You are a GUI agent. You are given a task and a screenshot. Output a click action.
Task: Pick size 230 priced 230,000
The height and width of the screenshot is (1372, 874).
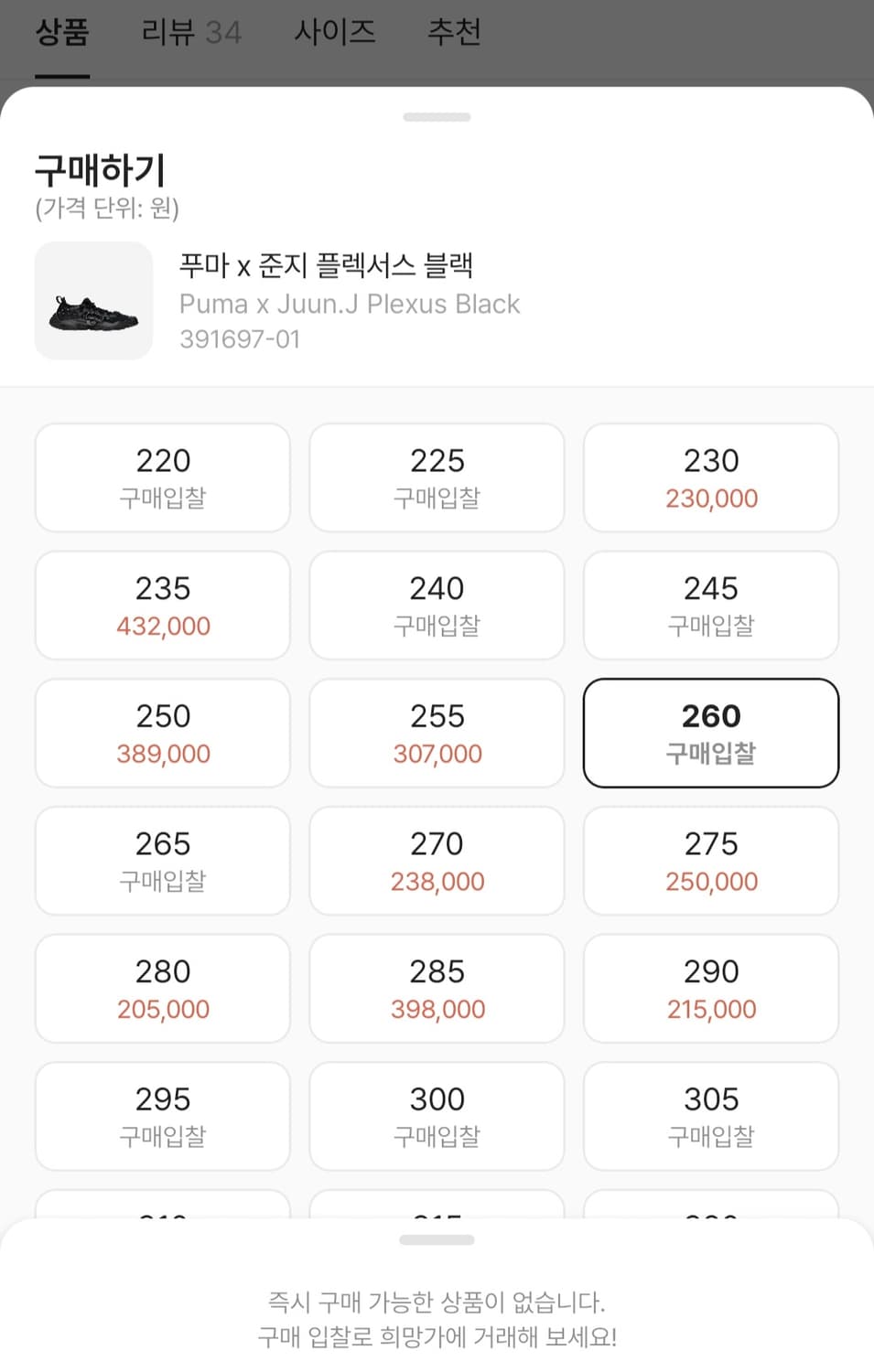tap(711, 477)
